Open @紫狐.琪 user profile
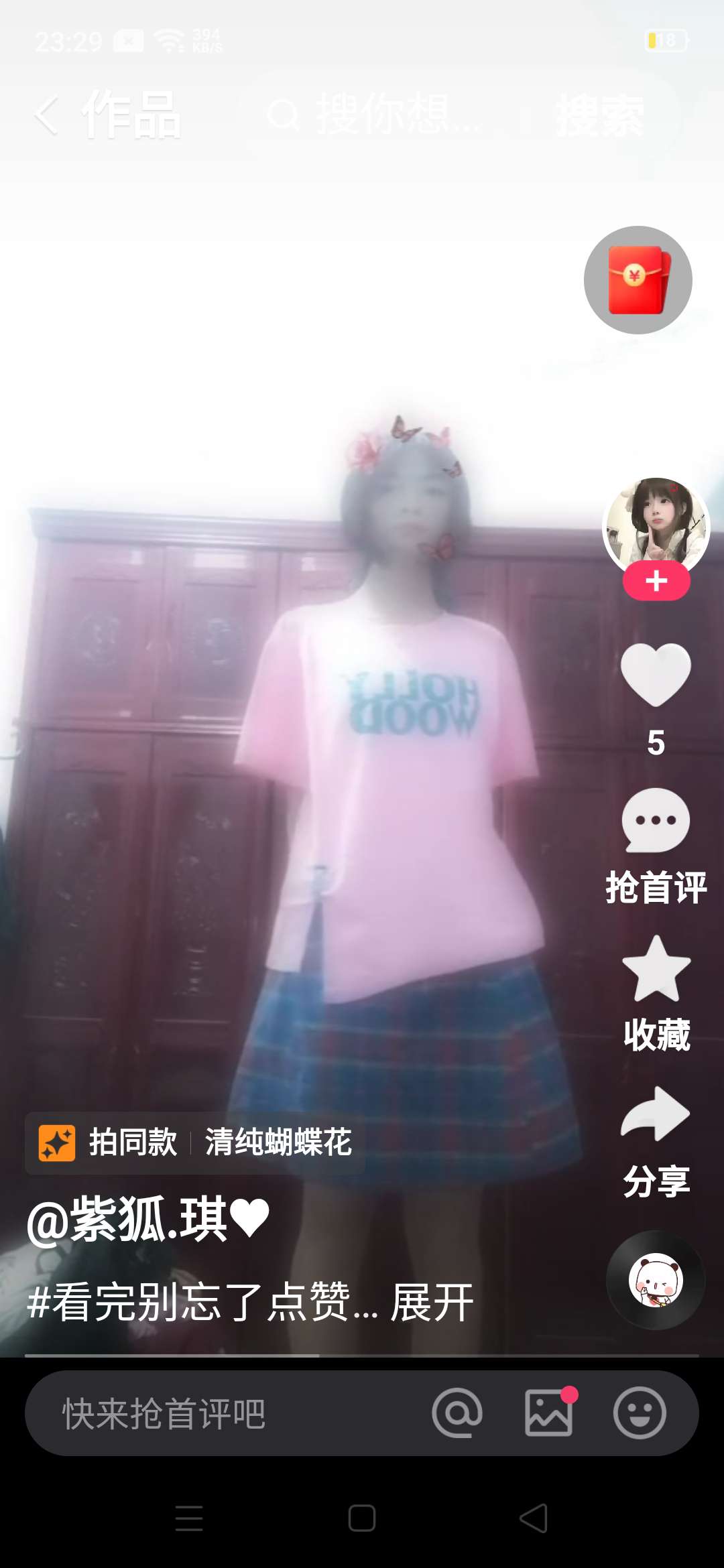 pyautogui.click(x=147, y=1220)
